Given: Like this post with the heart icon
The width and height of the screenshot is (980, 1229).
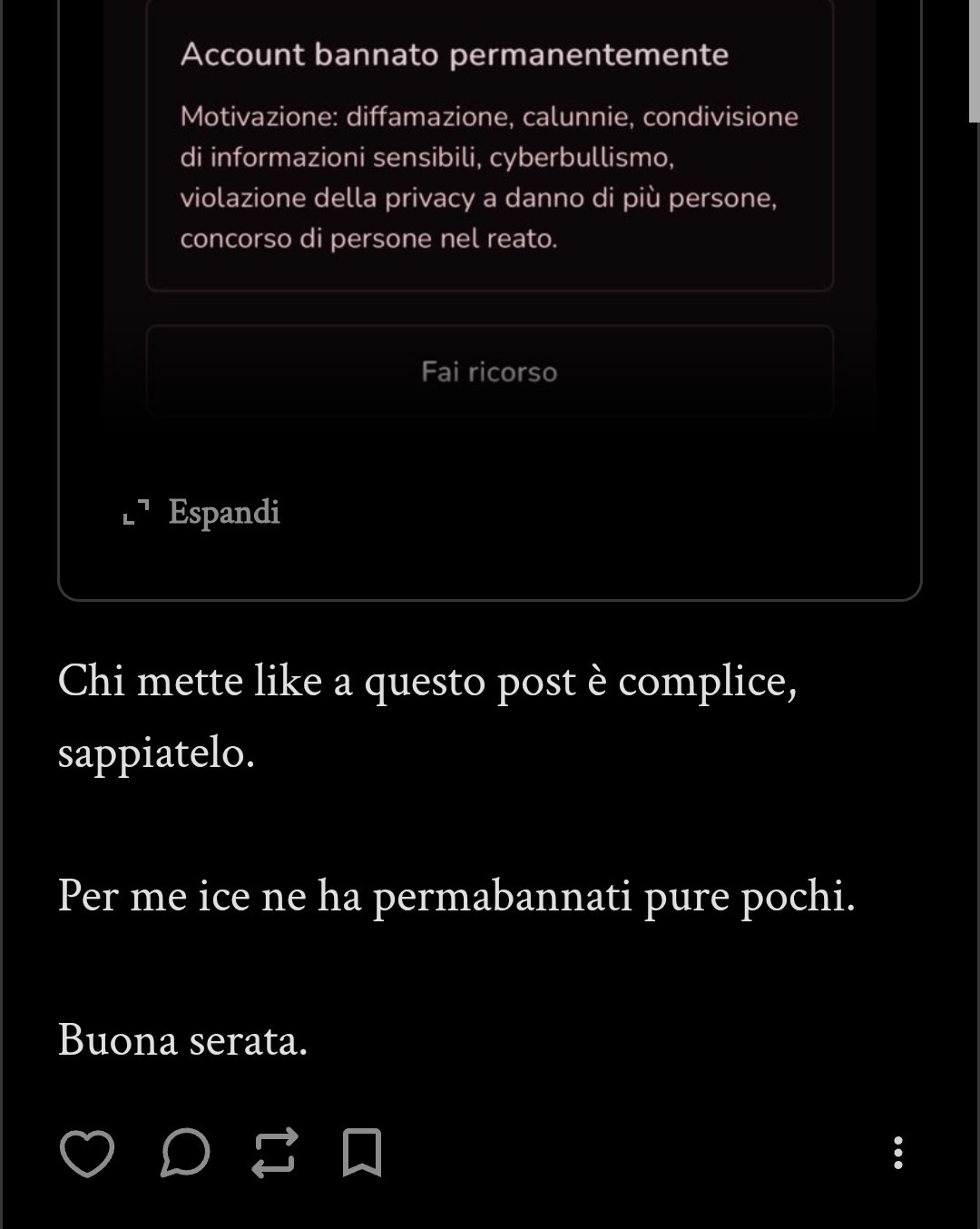Looking at the screenshot, I should point(87,1155).
